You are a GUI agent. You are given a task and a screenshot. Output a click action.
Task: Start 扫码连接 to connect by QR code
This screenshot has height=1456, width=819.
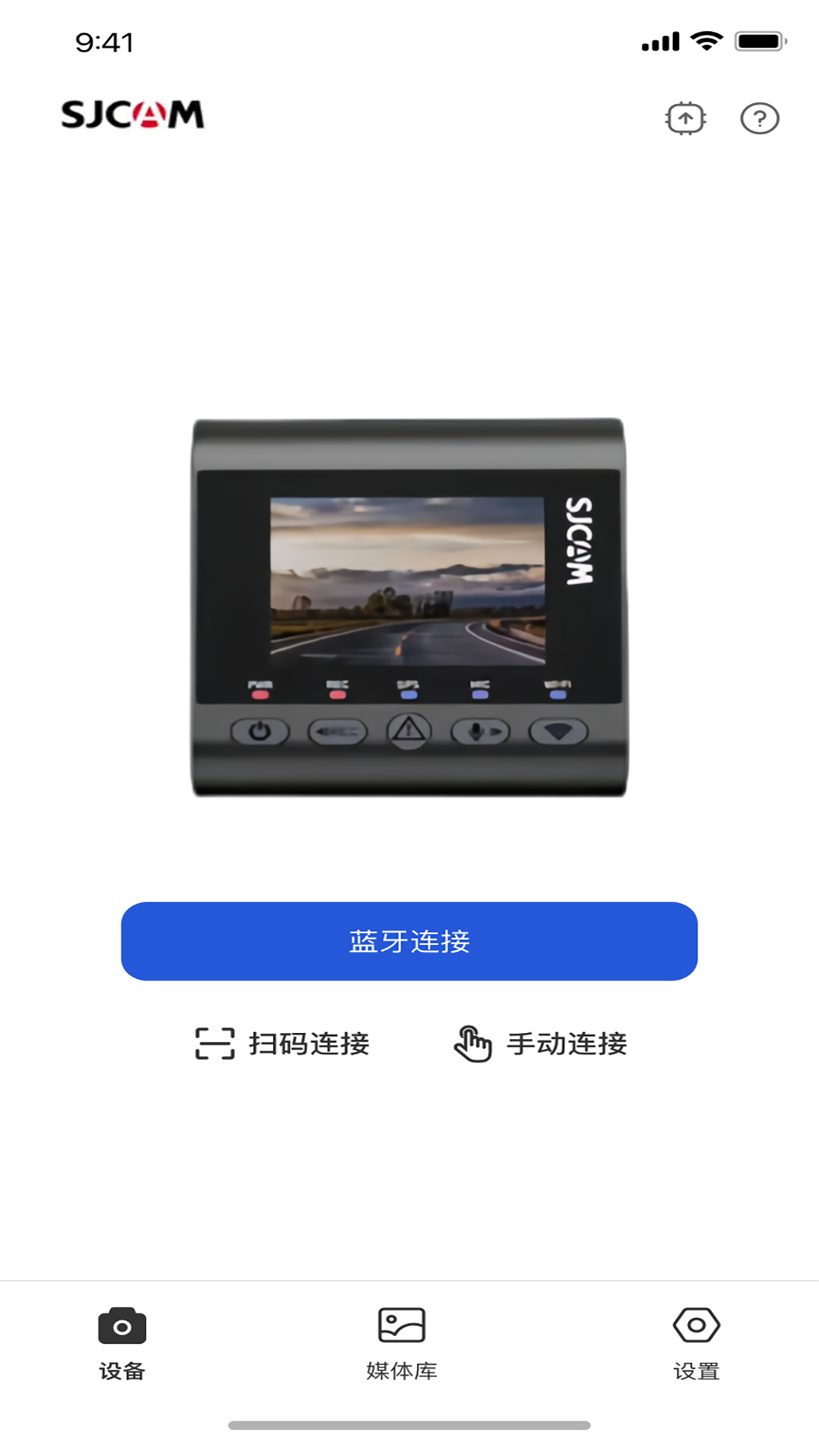(x=308, y=1044)
